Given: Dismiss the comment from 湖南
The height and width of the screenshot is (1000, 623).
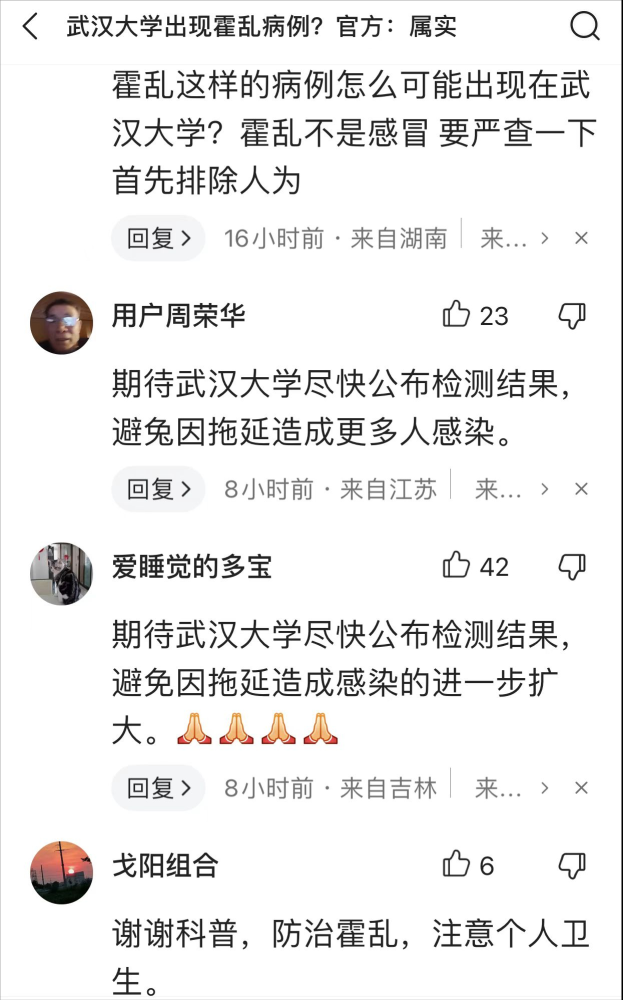Looking at the screenshot, I should (x=582, y=239).
